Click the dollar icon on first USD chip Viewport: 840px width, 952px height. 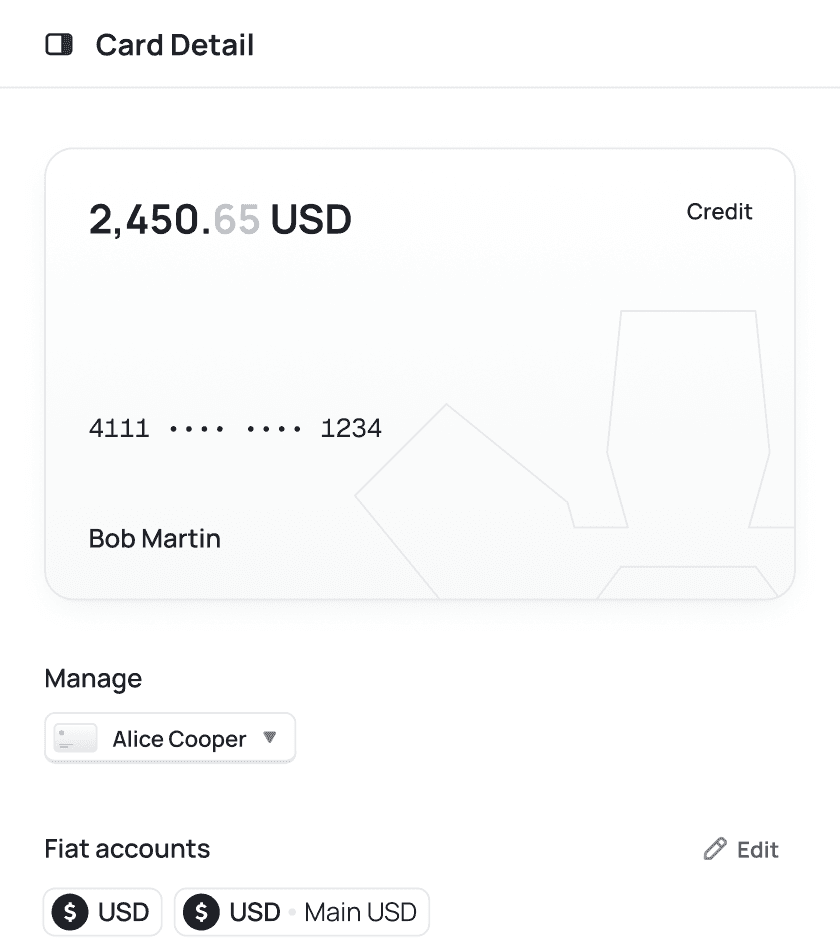[x=68, y=911]
